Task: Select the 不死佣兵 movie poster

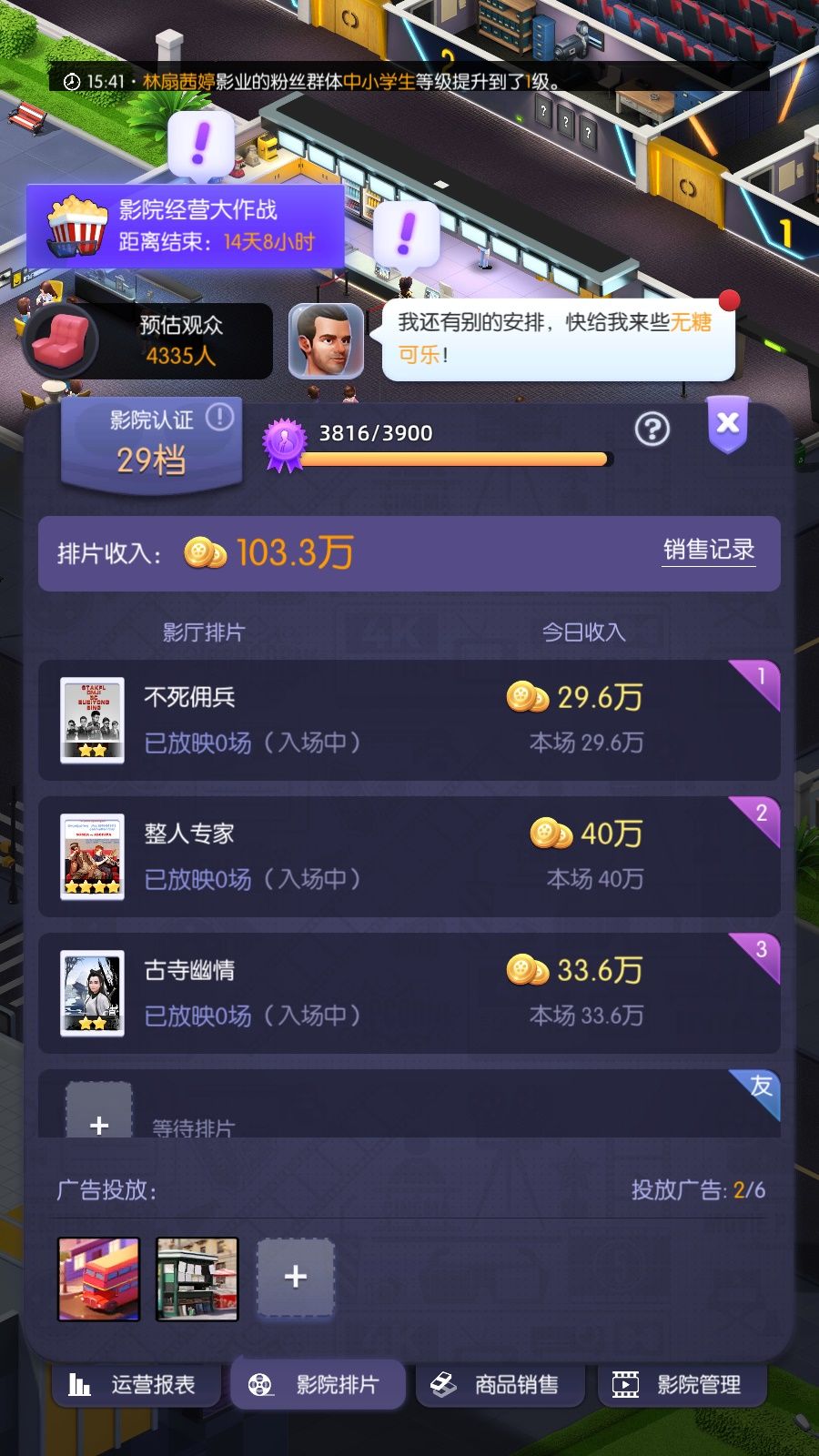Action: pos(92,718)
